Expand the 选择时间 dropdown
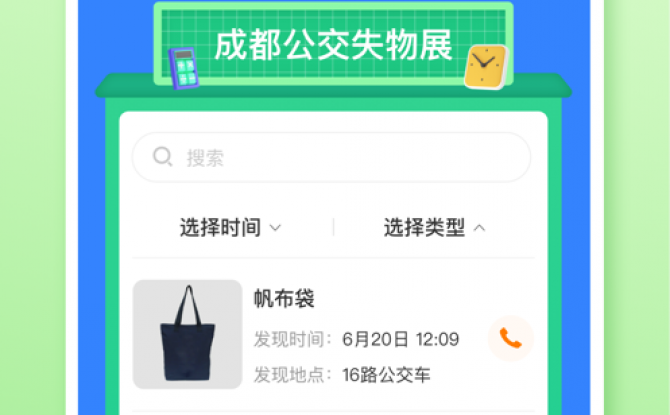 pyautogui.click(x=231, y=228)
